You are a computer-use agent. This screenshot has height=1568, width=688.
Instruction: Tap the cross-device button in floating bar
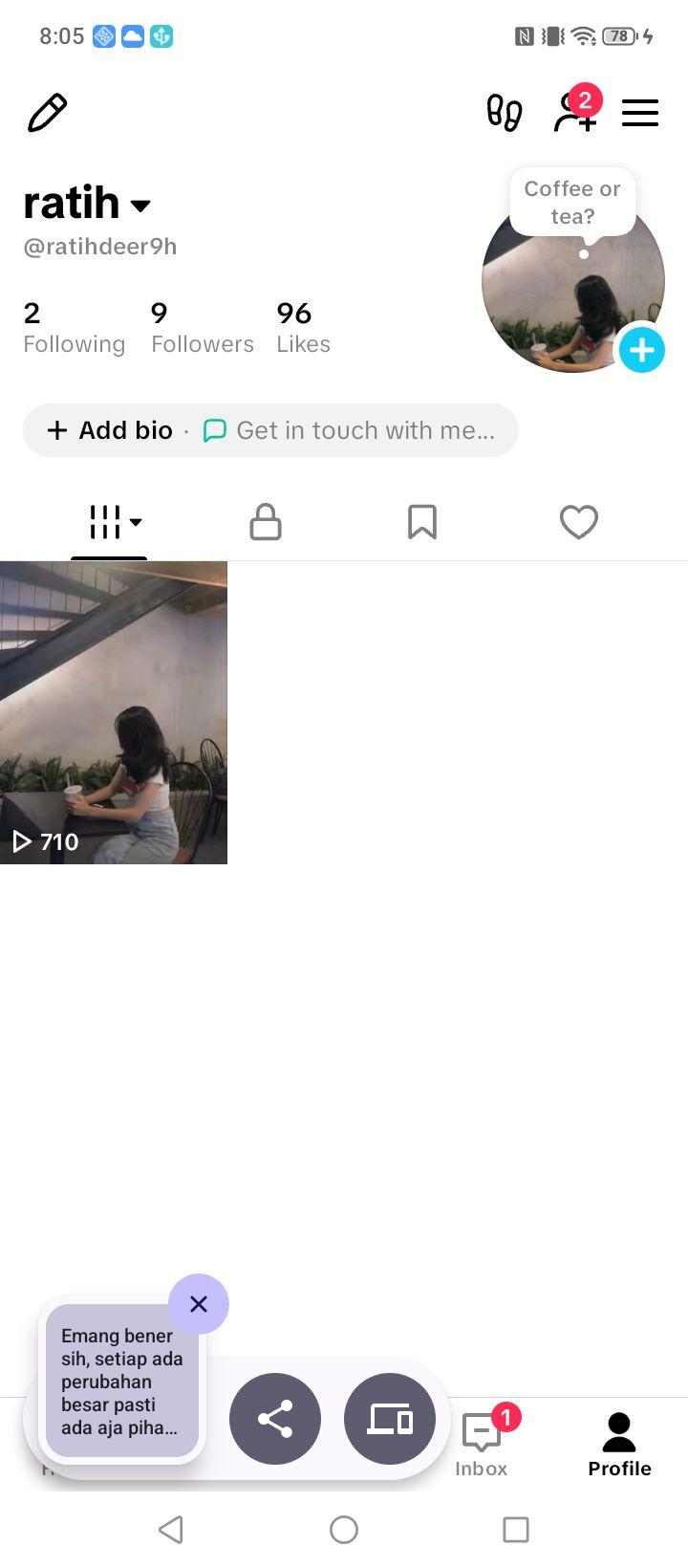390,1419
